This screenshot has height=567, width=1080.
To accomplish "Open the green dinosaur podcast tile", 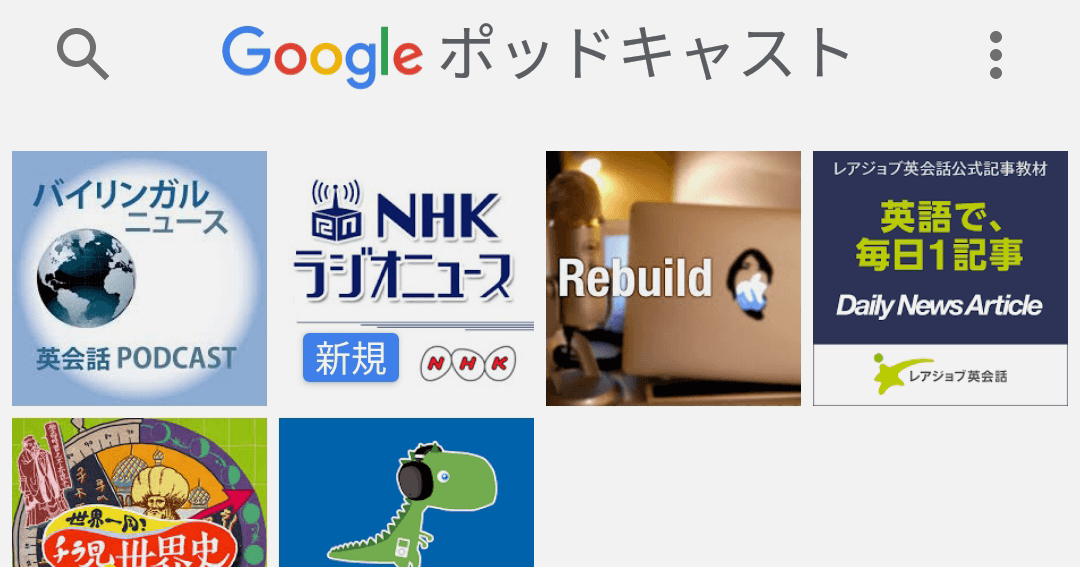I will click(x=406, y=493).
